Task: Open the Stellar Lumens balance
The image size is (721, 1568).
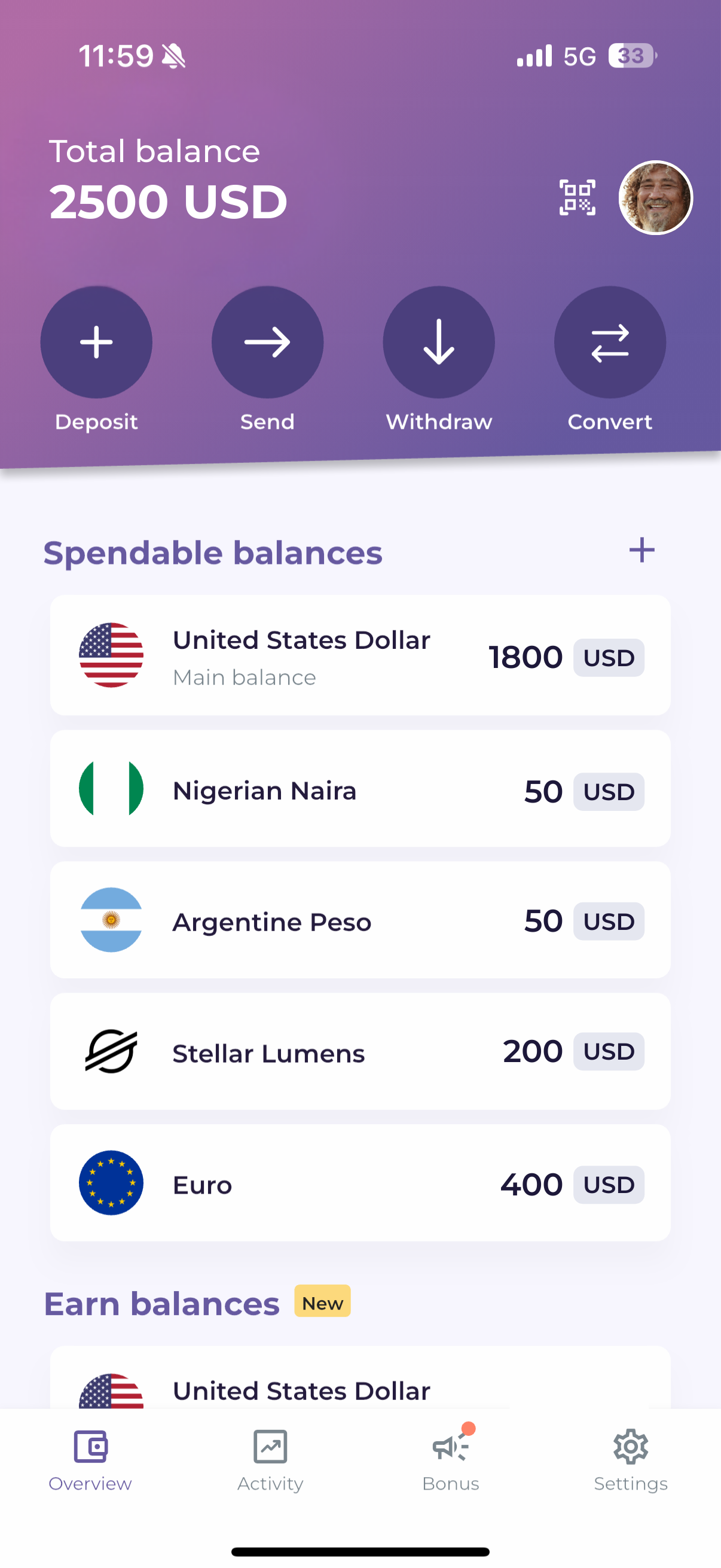Action: pos(360,1052)
